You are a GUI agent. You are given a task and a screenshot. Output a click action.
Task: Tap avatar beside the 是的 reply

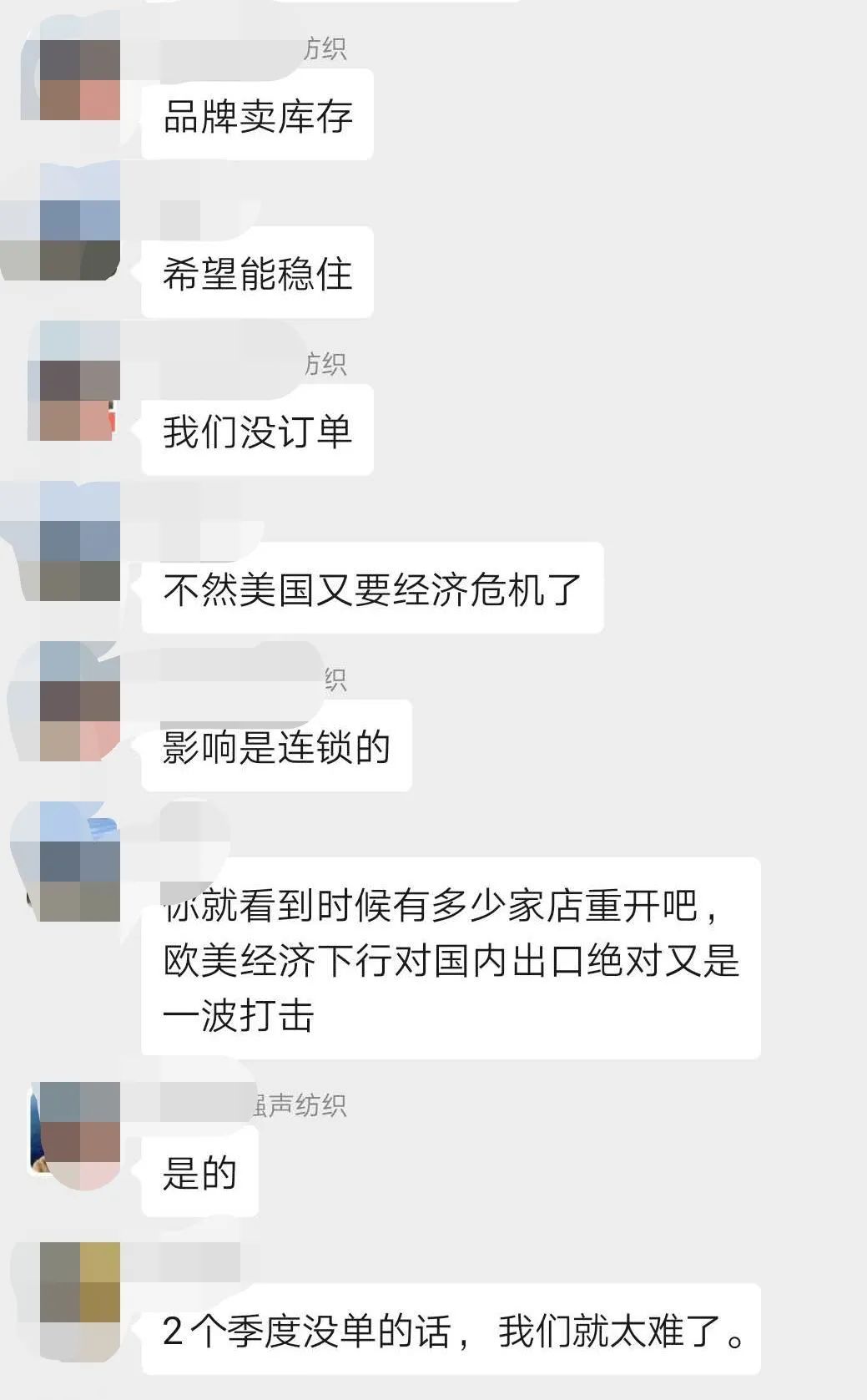point(79,1123)
